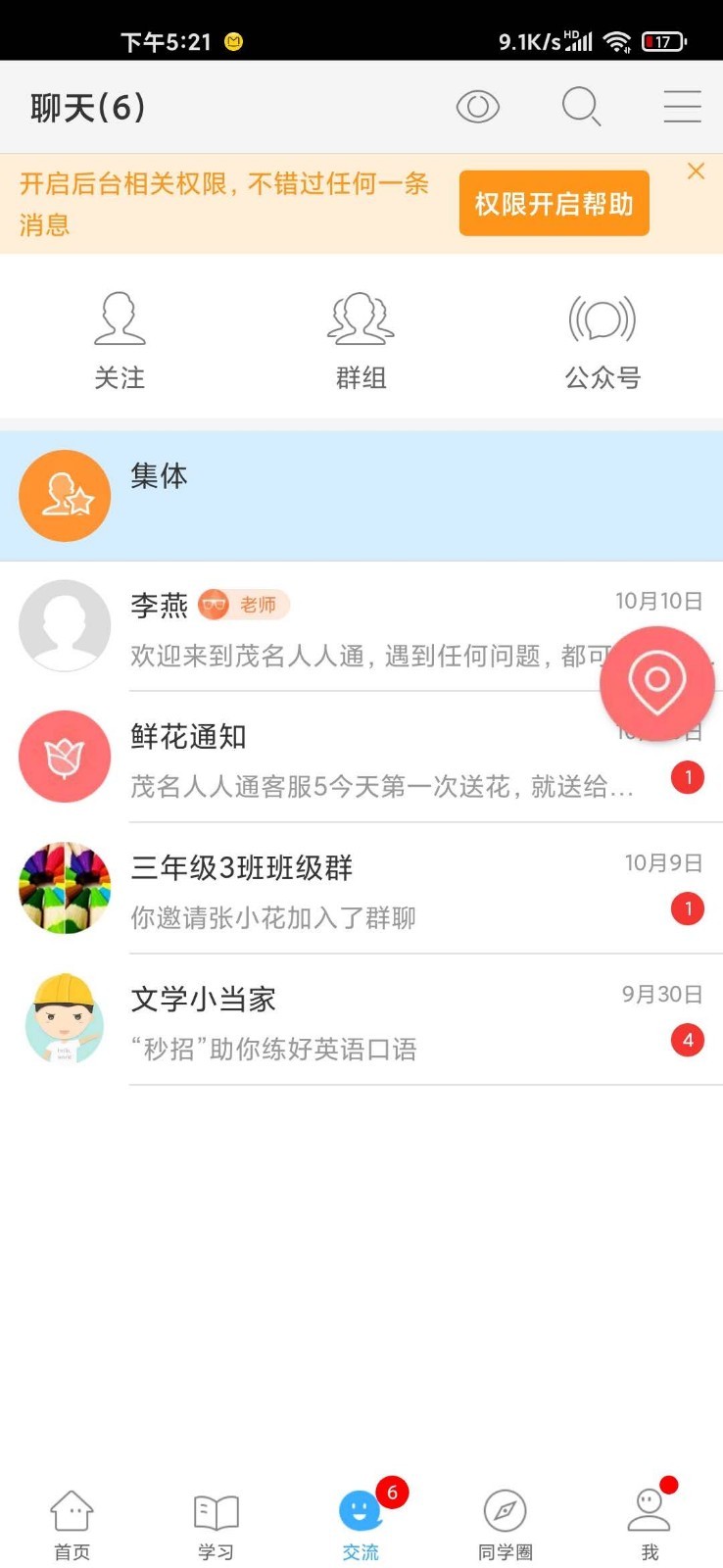Open the three-line menu icon
This screenshot has height=1568, width=723.
point(682,107)
